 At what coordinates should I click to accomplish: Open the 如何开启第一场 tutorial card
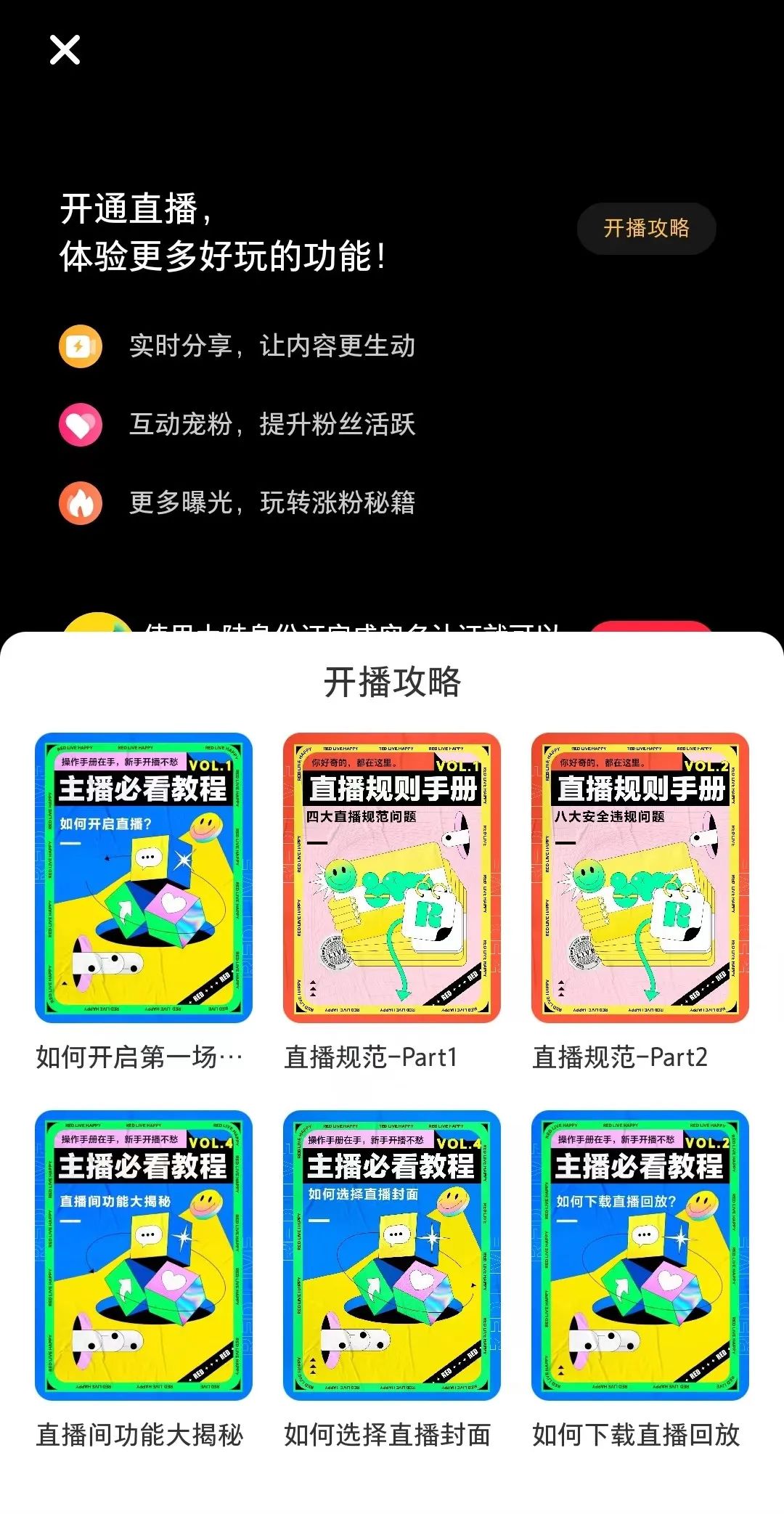tap(144, 877)
